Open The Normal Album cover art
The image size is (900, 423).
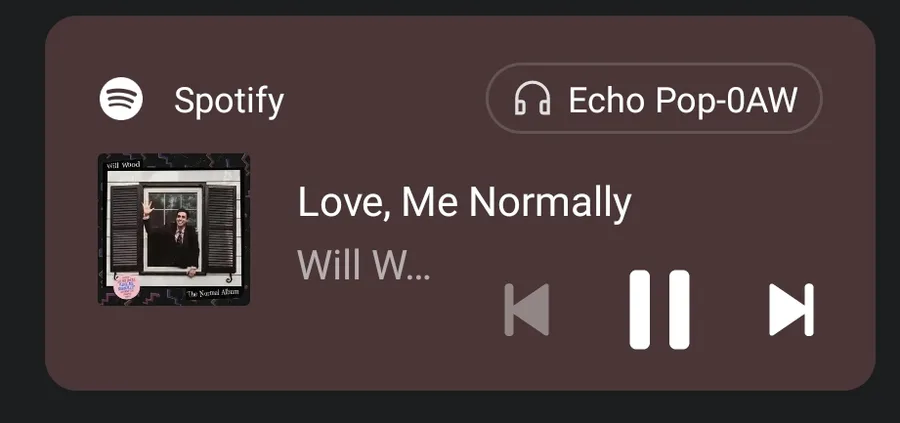(x=174, y=230)
